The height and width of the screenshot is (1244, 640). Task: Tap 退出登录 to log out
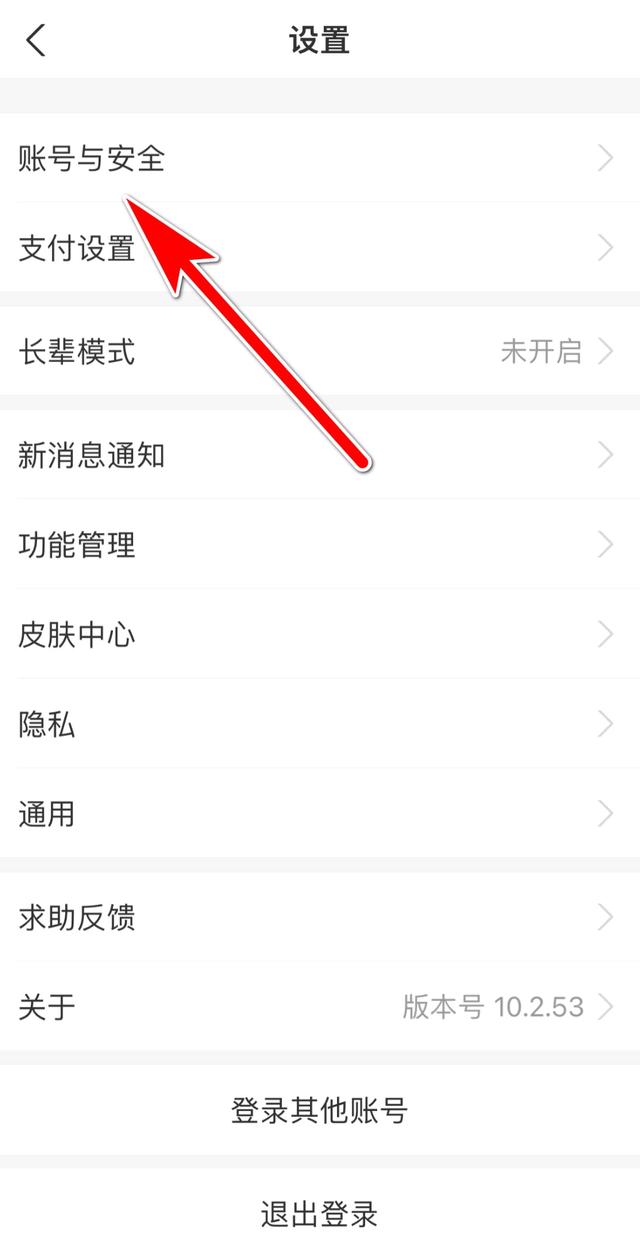(320, 1214)
